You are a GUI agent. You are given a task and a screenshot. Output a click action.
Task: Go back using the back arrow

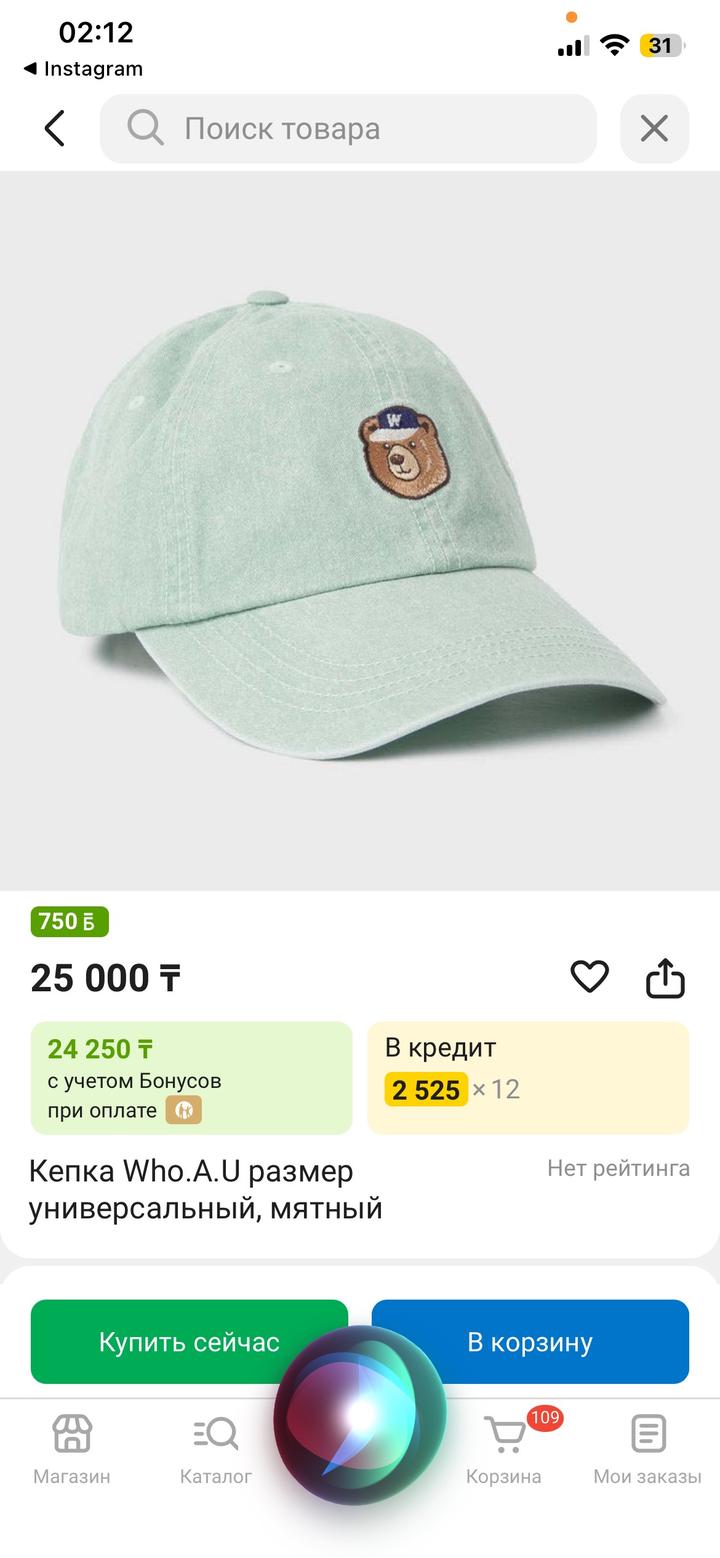click(55, 128)
